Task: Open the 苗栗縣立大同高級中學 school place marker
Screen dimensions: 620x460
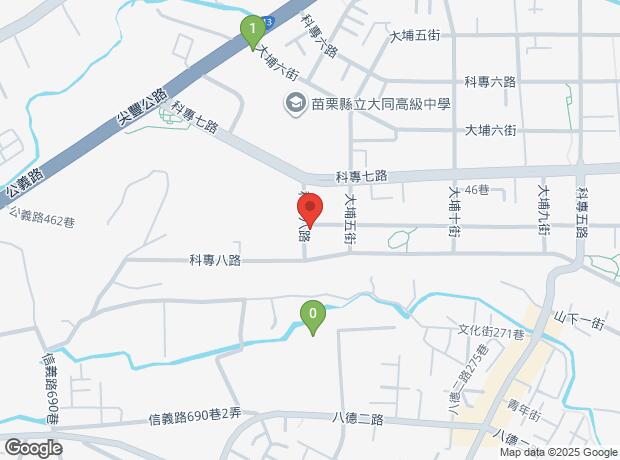Action: (296, 103)
